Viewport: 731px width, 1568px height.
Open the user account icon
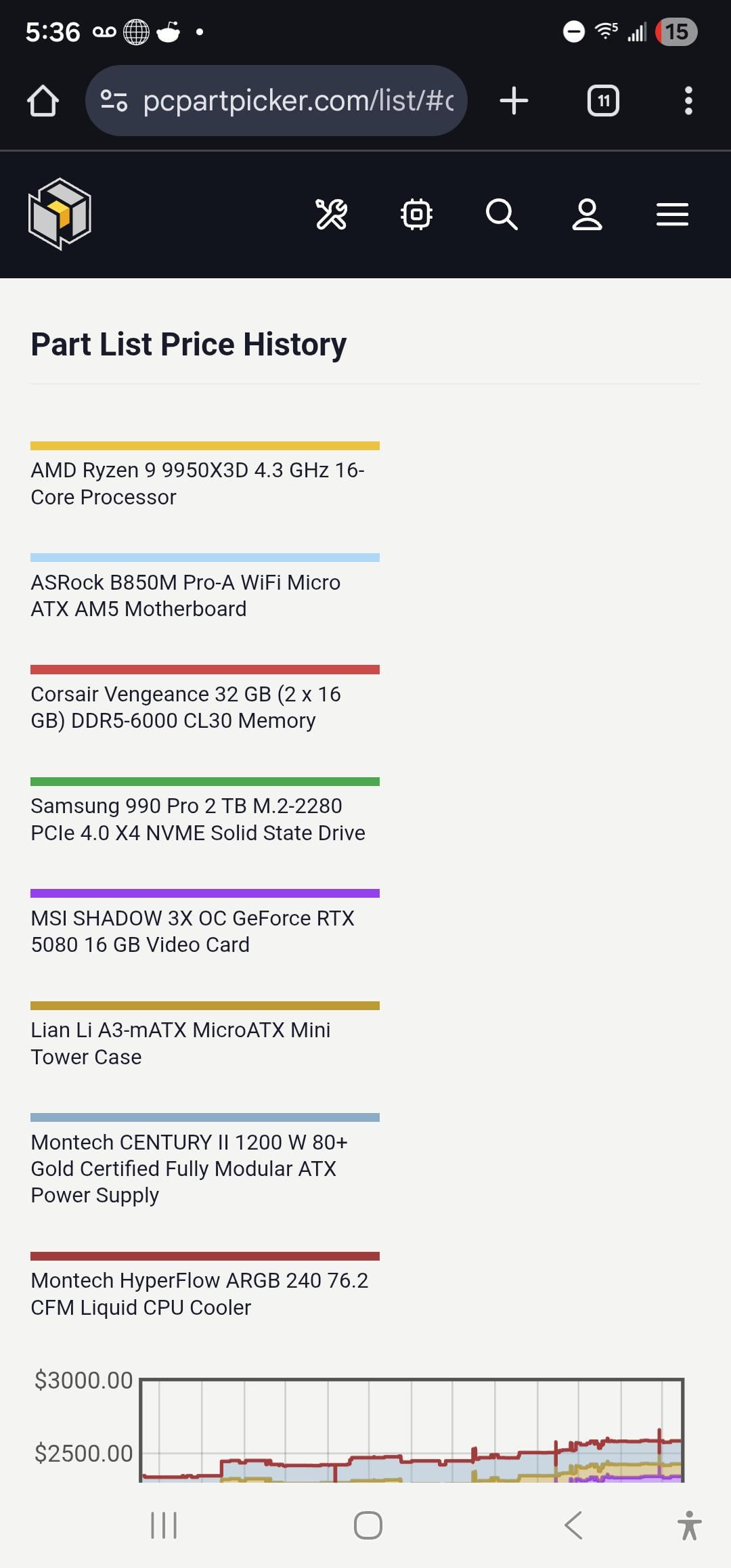[x=587, y=214]
